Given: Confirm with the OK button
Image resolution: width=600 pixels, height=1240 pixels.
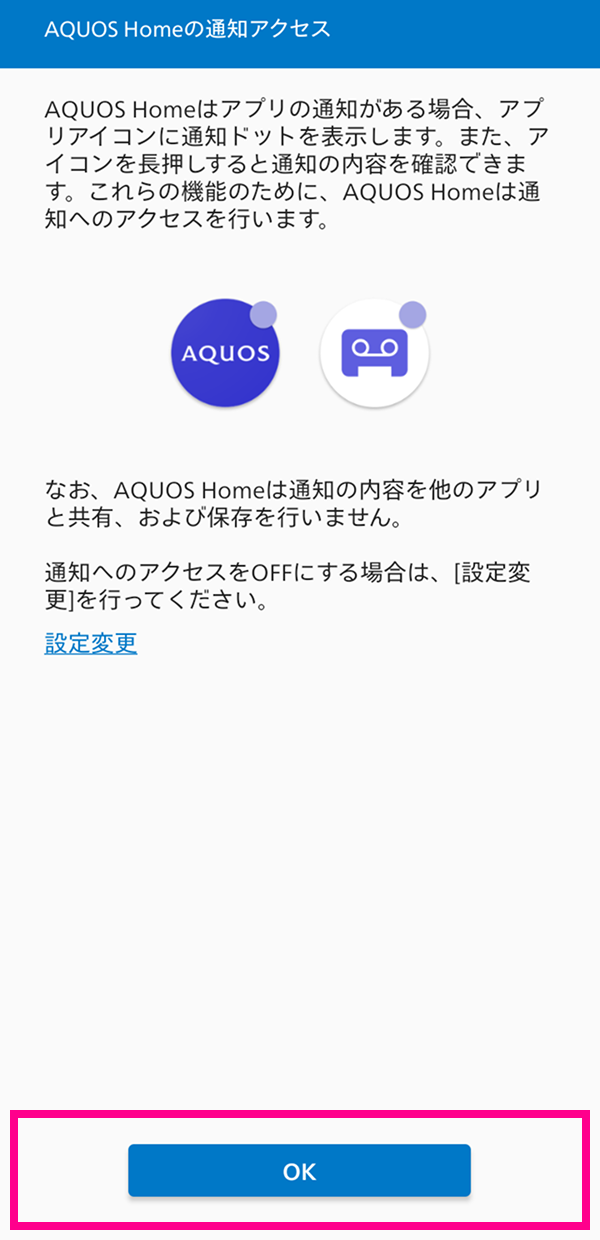Looking at the screenshot, I should pos(299,1170).
